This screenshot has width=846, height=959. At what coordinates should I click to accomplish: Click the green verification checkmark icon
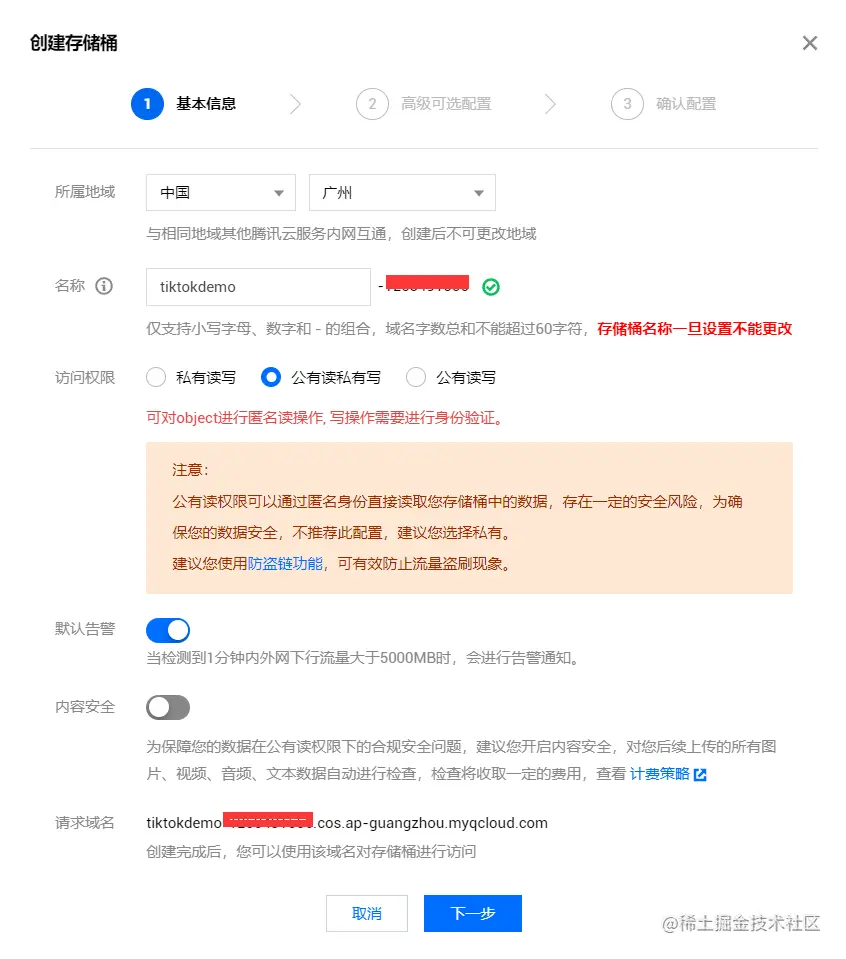pos(490,287)
